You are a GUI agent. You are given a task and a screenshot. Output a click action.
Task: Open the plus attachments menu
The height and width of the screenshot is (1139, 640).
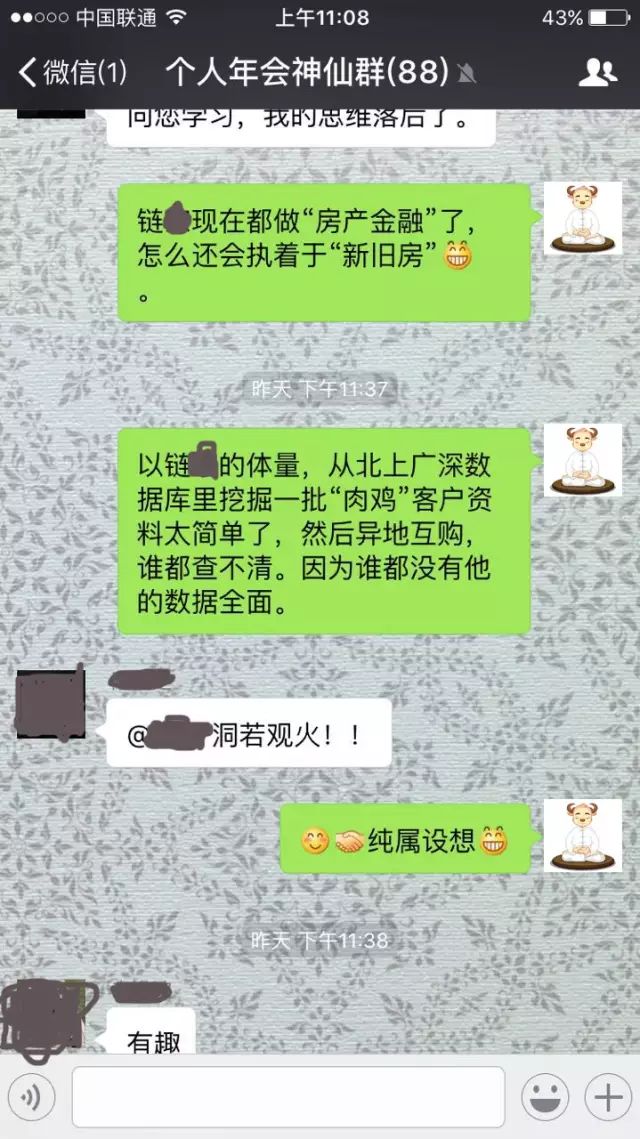pyautogui.click(x=608, y=1099)
